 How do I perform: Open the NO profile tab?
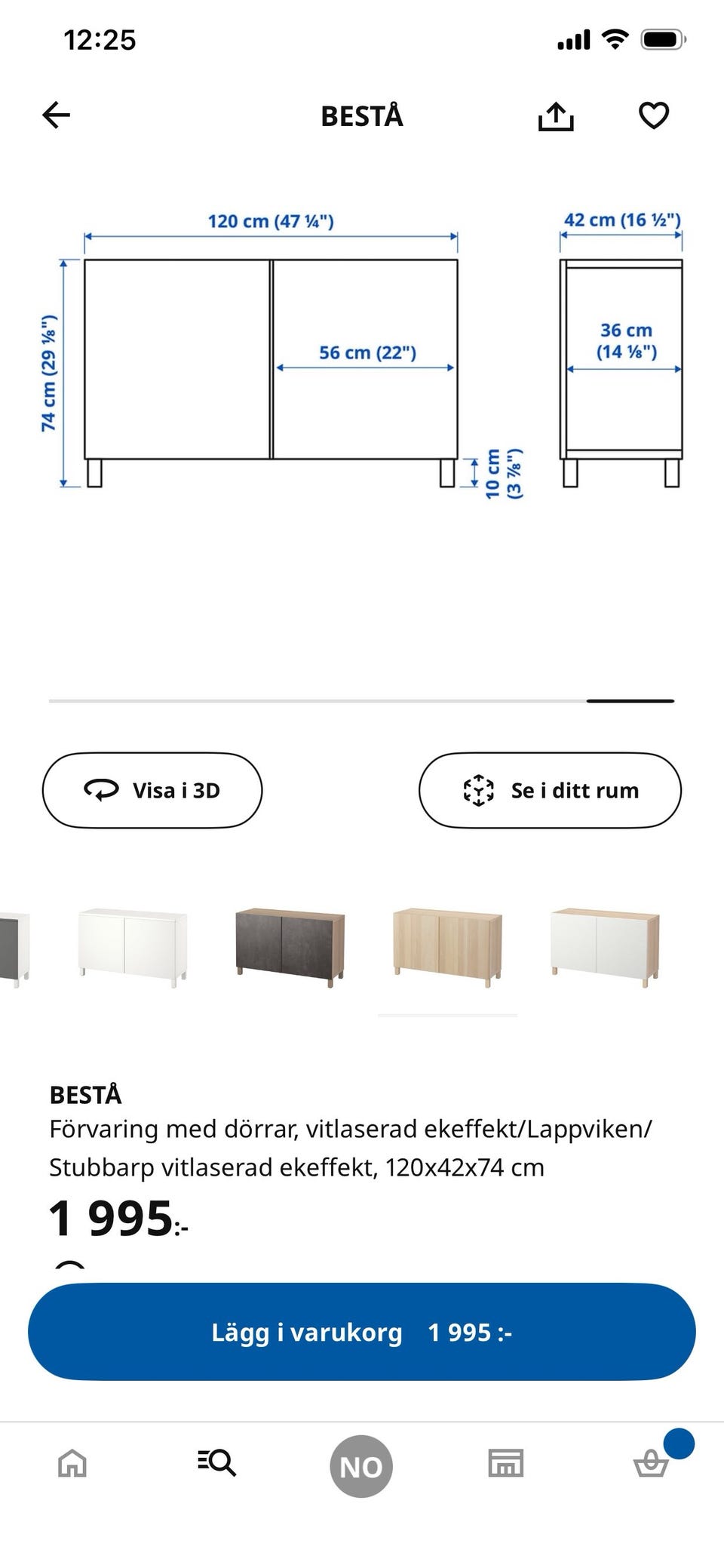(x=361, y=1466)
